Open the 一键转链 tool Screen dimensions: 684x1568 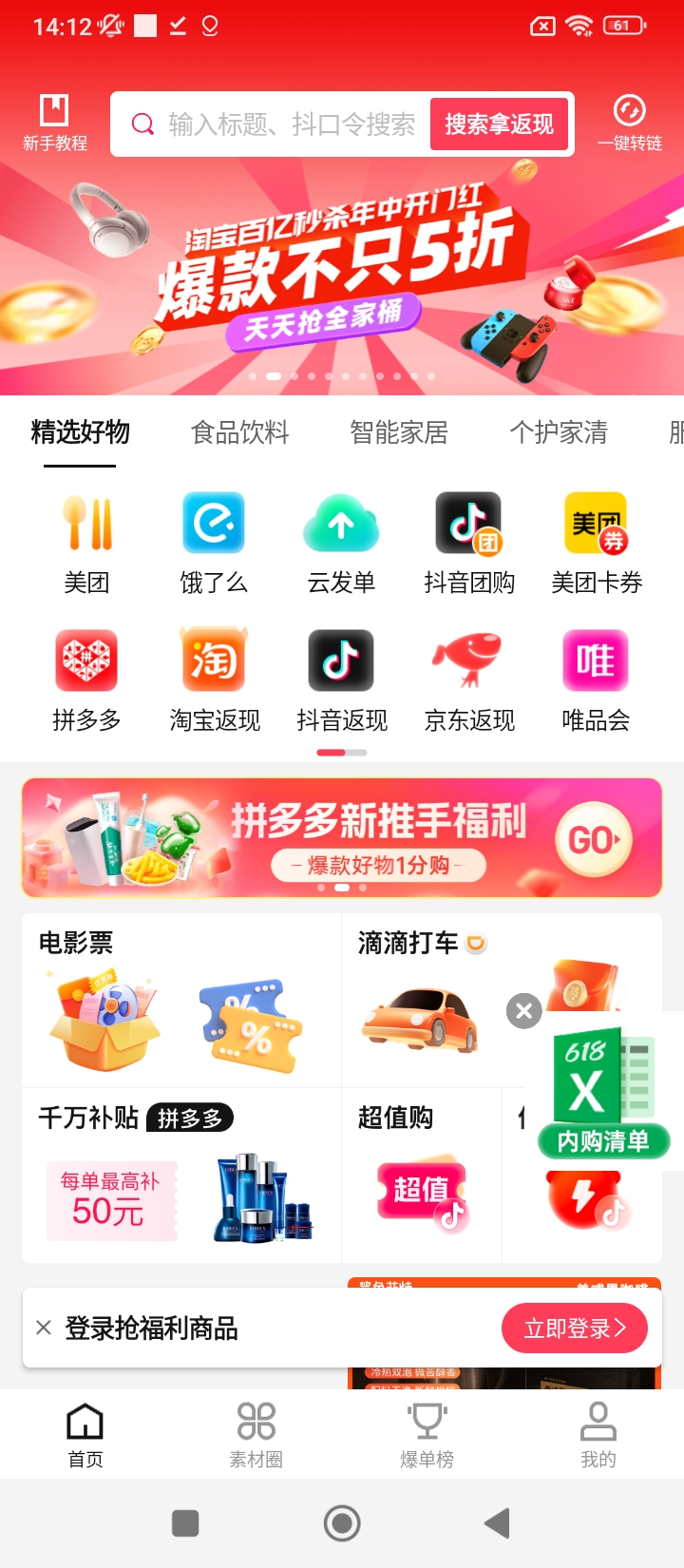point(629,124)
